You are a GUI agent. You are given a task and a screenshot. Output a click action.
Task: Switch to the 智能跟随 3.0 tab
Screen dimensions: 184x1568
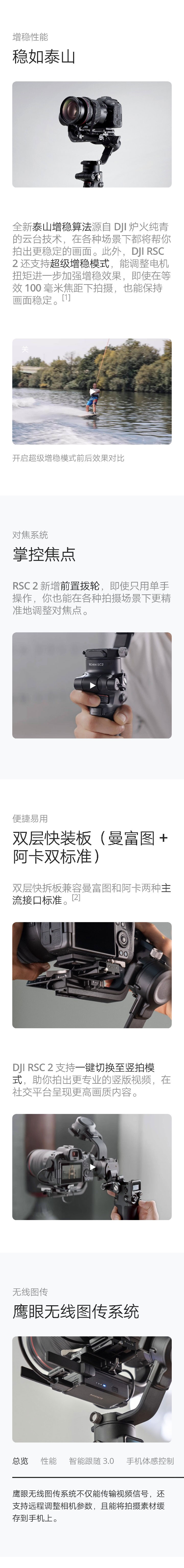pyautogui.click(x=91, y=1460)
